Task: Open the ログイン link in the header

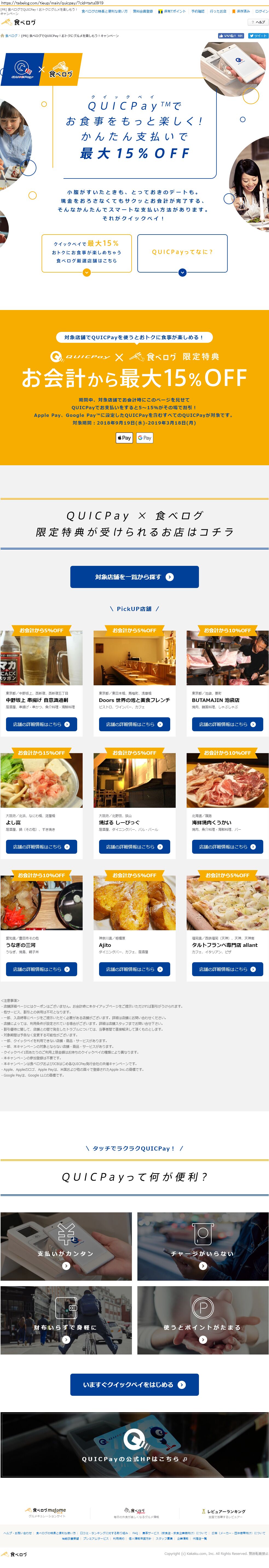Action: point(261,11)
